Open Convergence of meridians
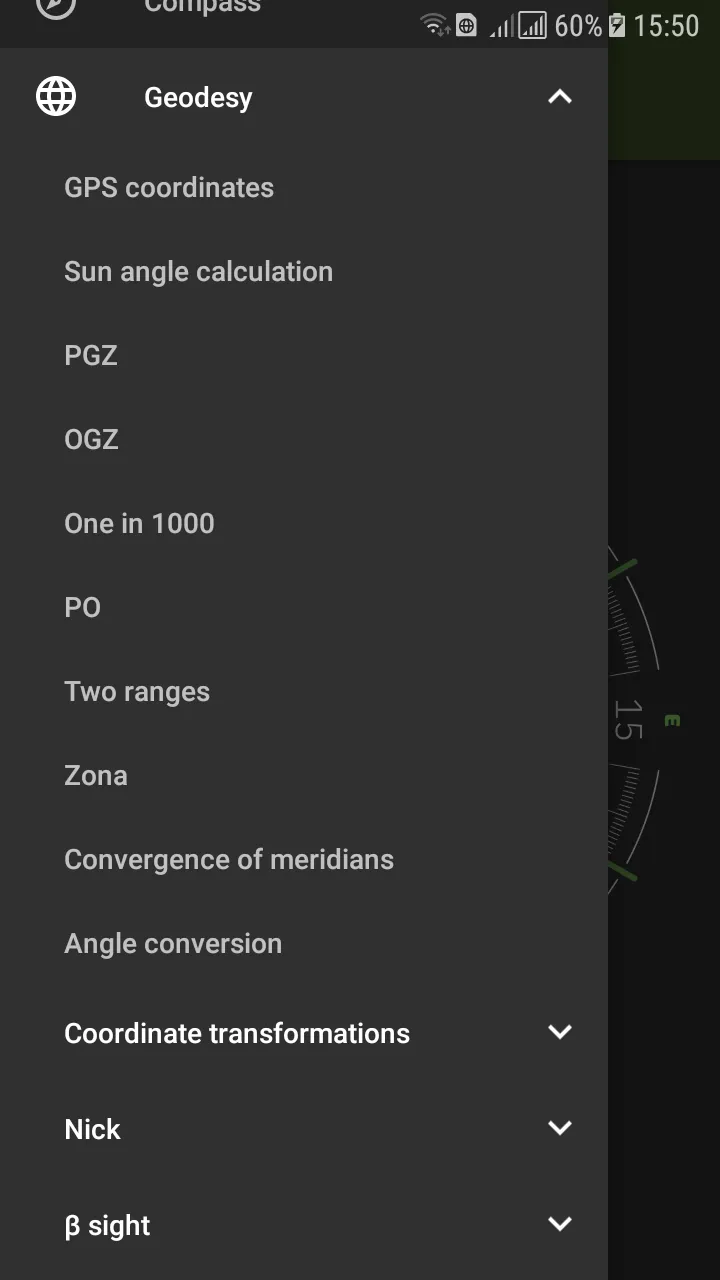 [304, 859]
